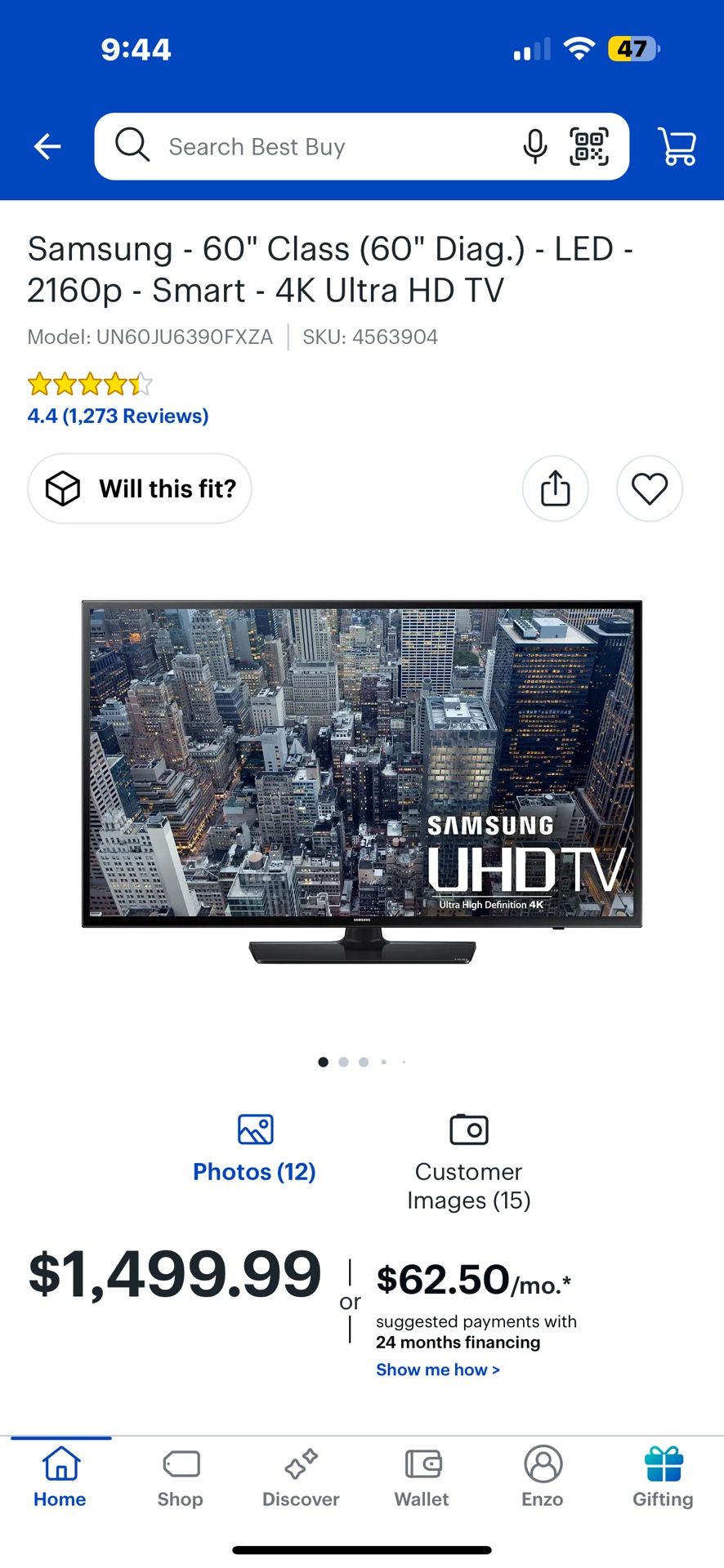The height and width of the screenshot is (1568, 724).
Task: Select the Gifting tab
Action: coord(663,1477)
